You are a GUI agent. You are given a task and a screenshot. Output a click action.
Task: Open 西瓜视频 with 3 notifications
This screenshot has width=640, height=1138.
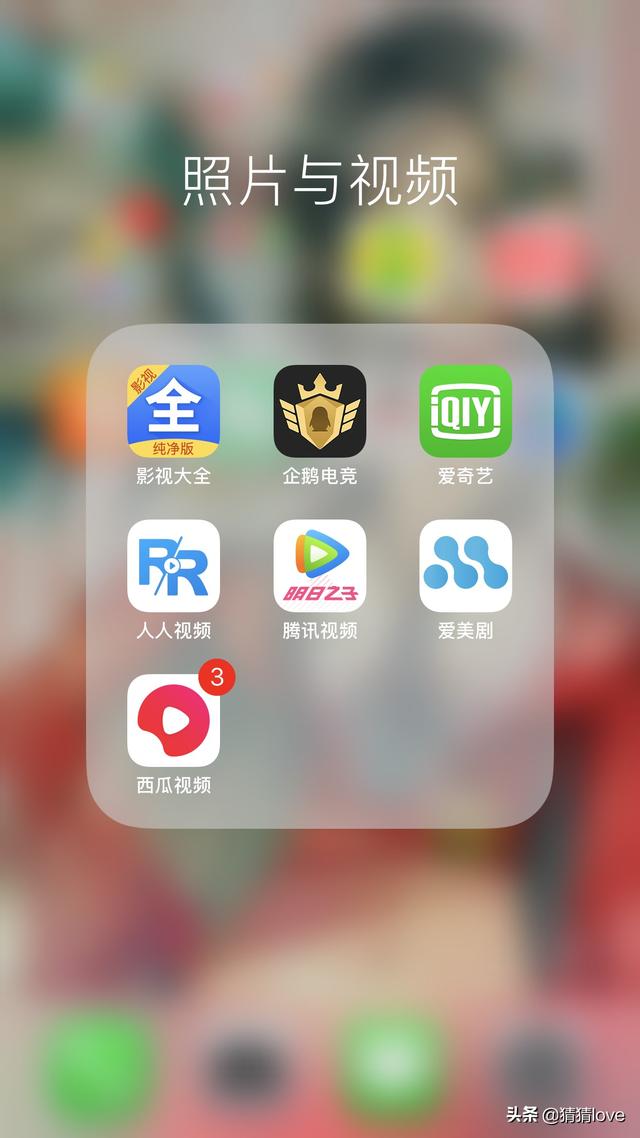(x=173, y=720)
